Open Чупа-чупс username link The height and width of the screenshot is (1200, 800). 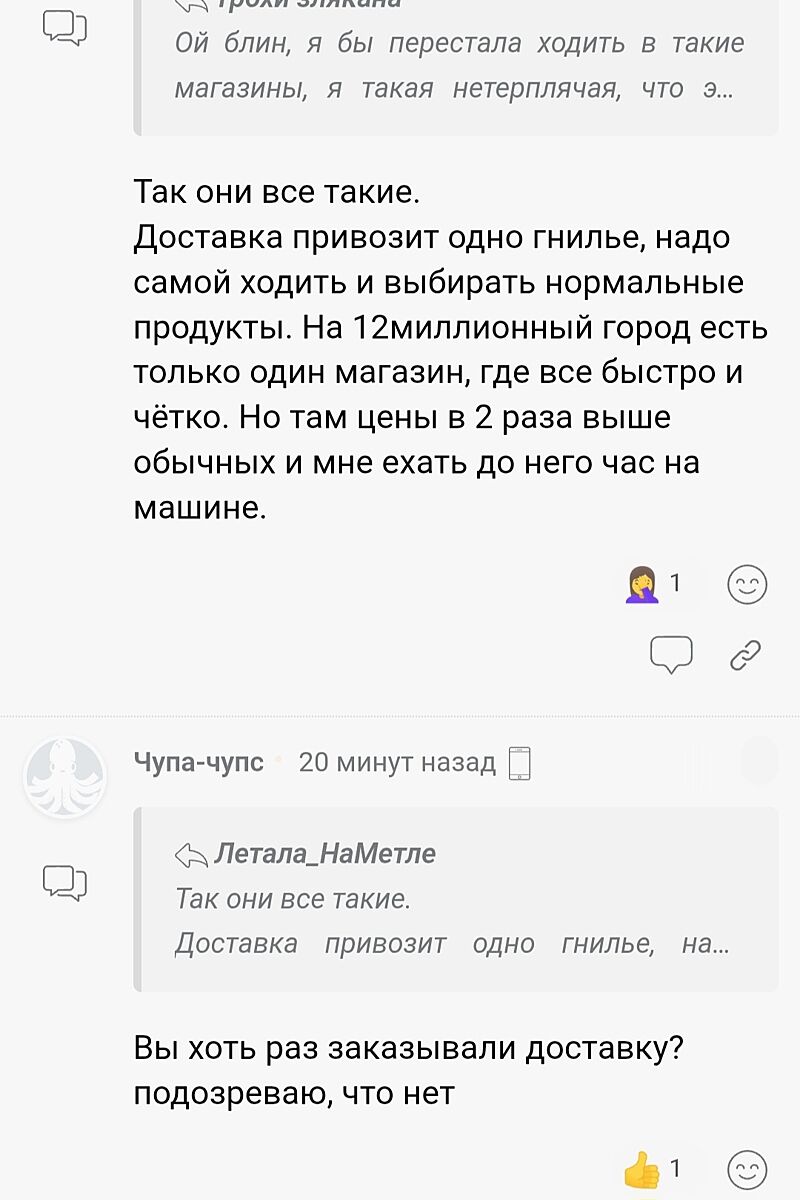199,763
